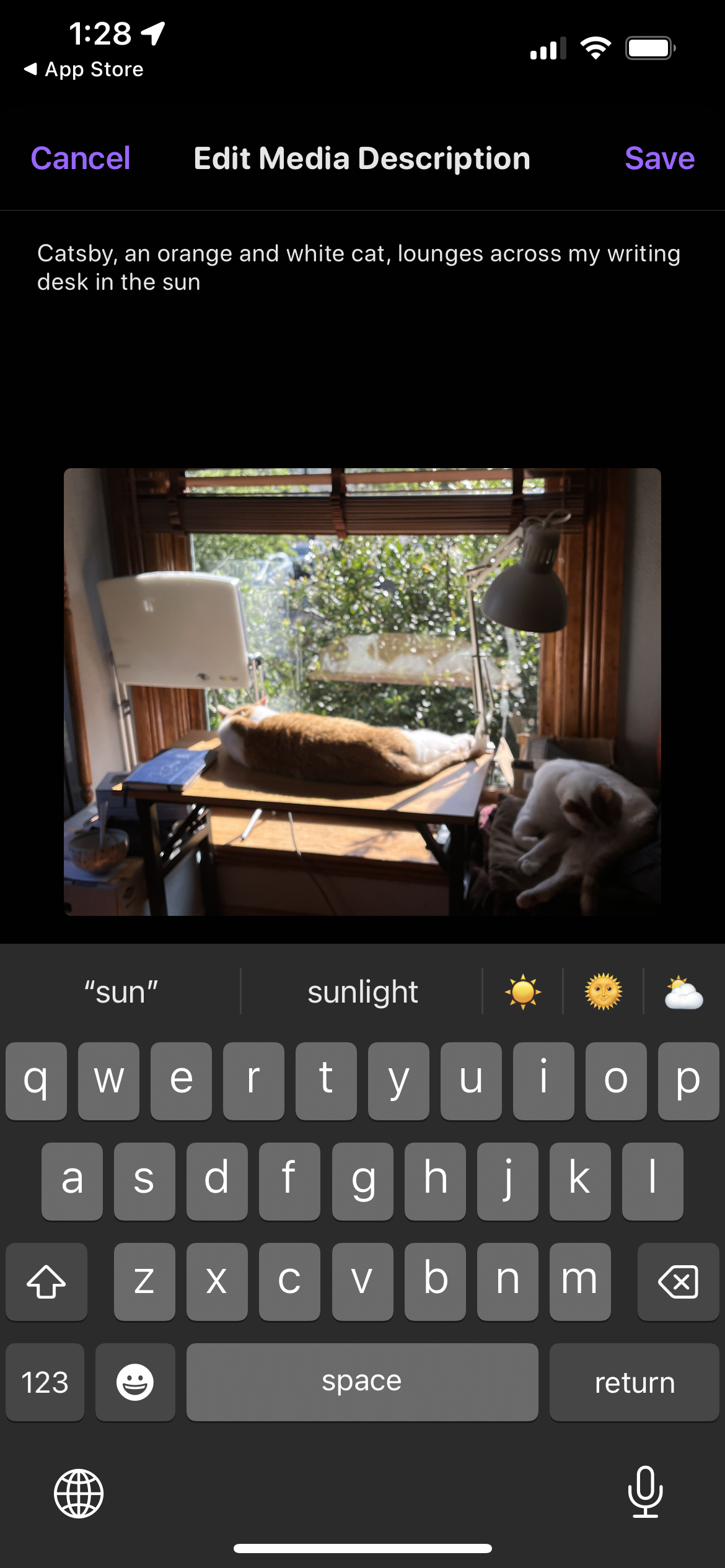This screenshot has height=1568, width=725.
Task: Save the media description
Action: click(659, 158)
